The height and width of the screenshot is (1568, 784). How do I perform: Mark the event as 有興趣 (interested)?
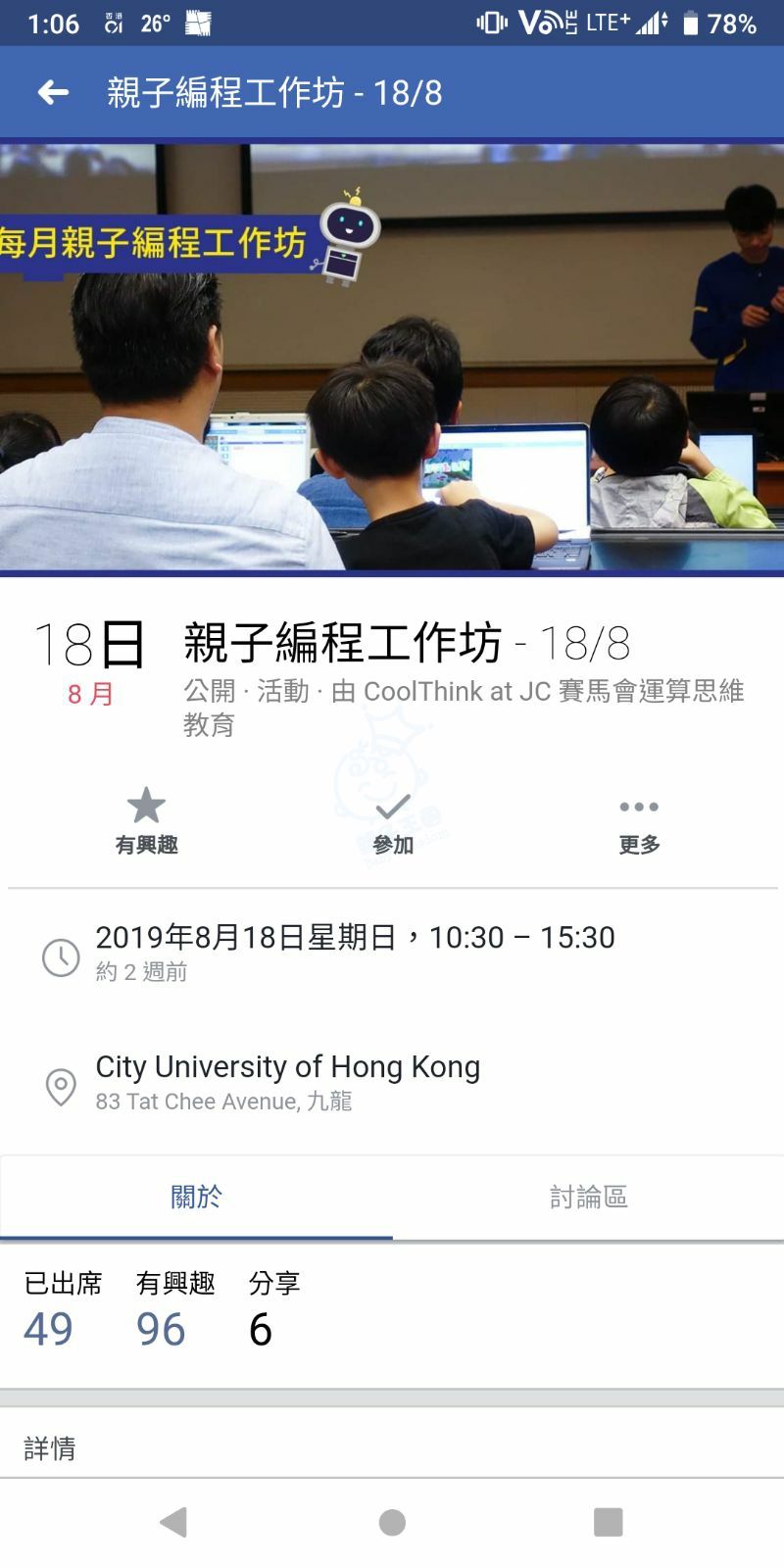click(146, 821)
